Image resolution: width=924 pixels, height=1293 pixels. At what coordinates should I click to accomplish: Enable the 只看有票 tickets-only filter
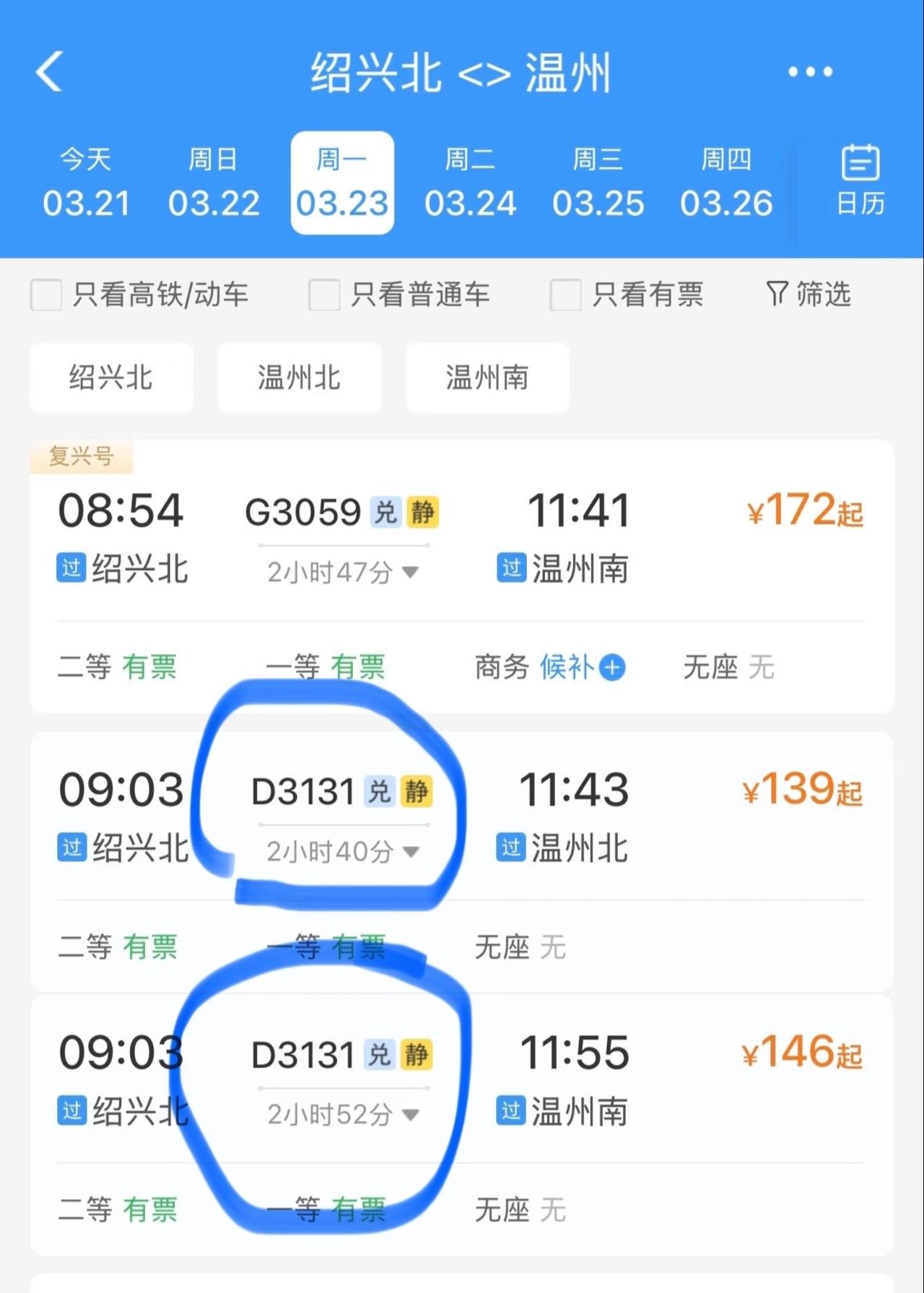click(x=565, y=295)
